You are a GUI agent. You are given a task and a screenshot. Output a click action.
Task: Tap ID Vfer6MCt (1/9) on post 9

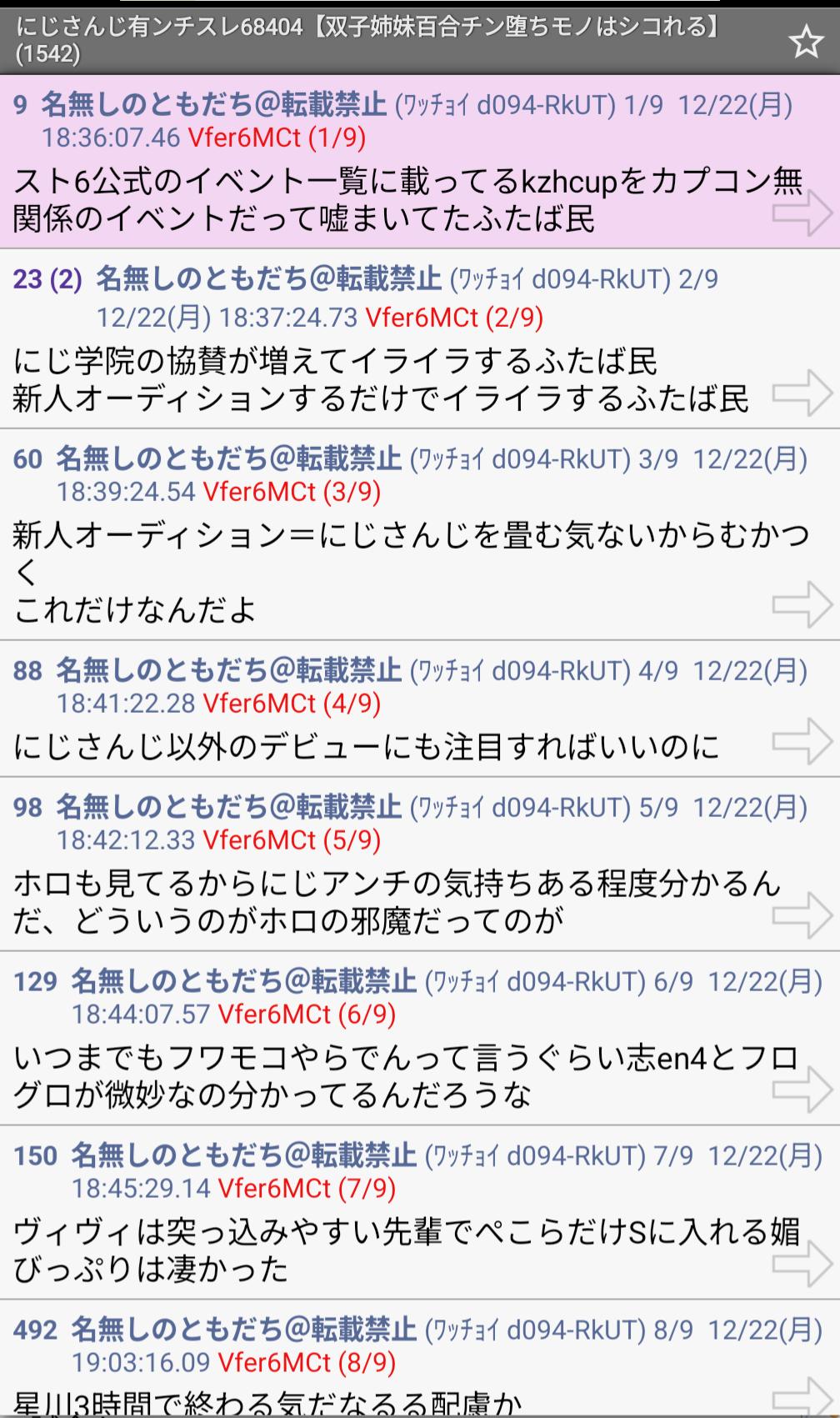(277, 138)
